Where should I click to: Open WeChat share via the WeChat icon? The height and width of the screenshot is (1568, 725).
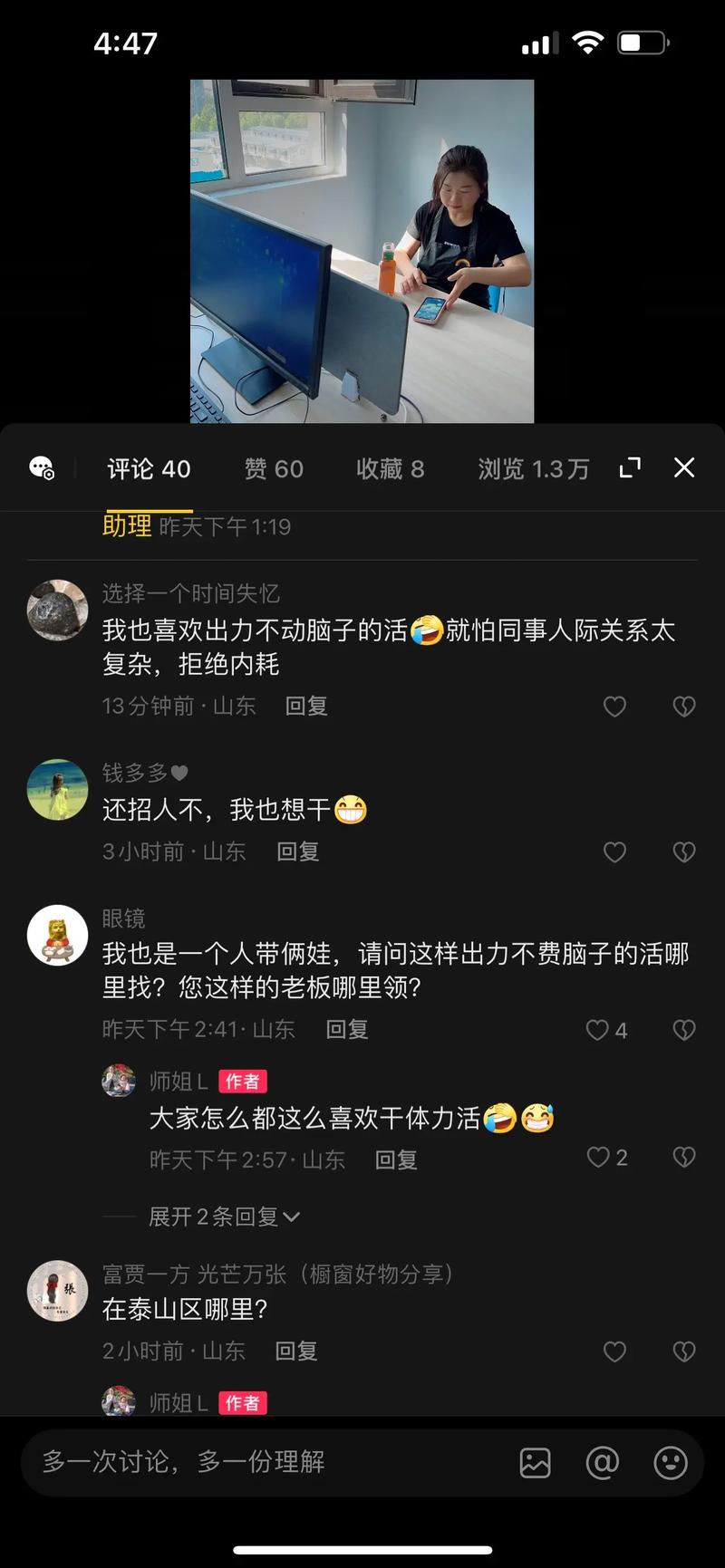pos(40,468)
